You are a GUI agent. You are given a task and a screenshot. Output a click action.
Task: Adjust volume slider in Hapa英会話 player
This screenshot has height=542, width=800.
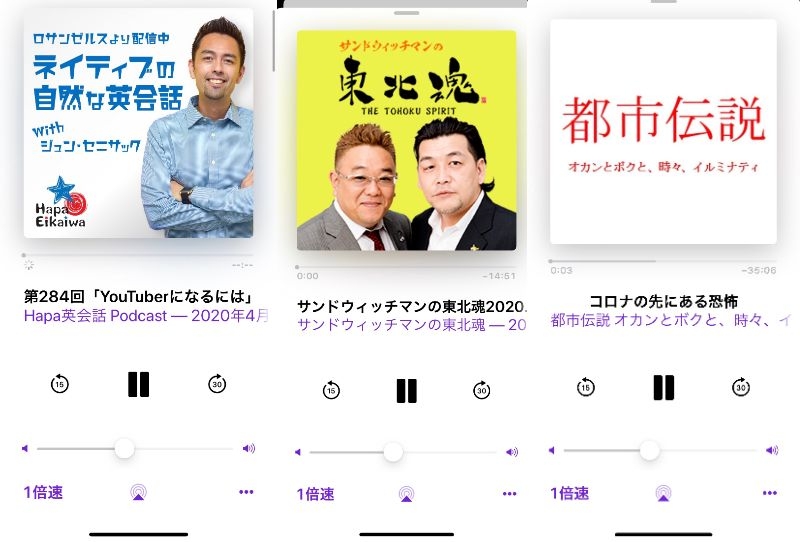124,449
